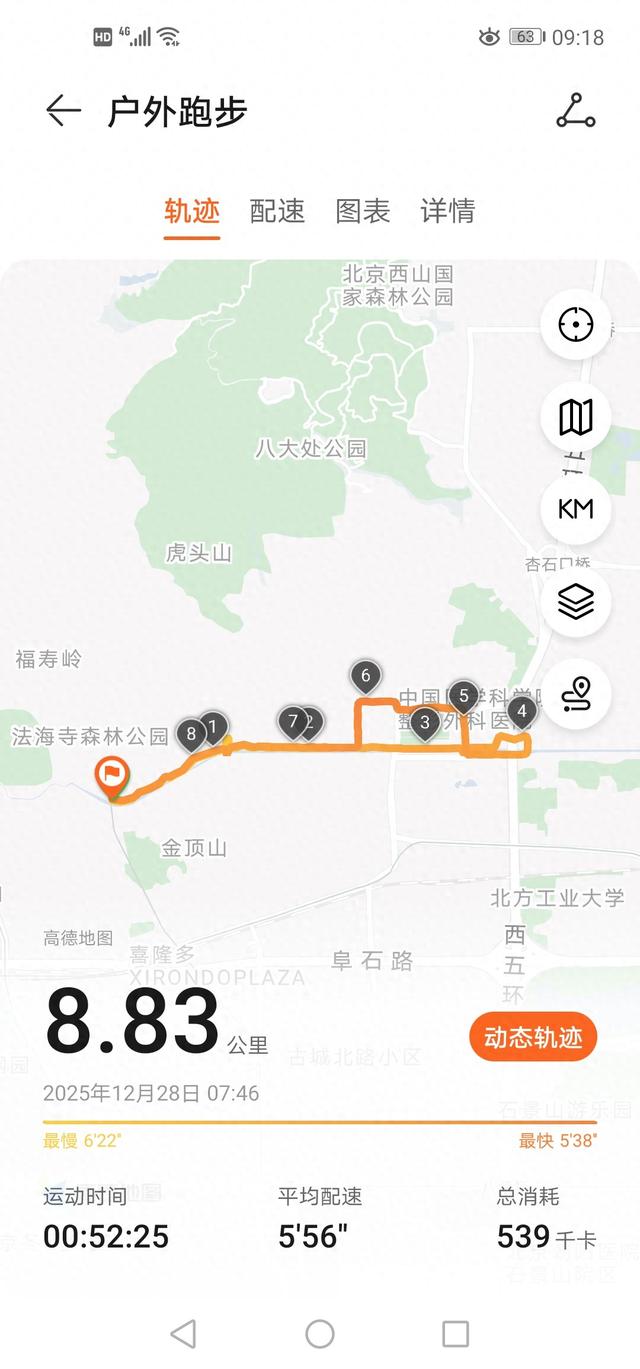Viewport: 640px width, 1369px height.
Task: Open recent apps from navigation bar
Action: click(456, 1333)
